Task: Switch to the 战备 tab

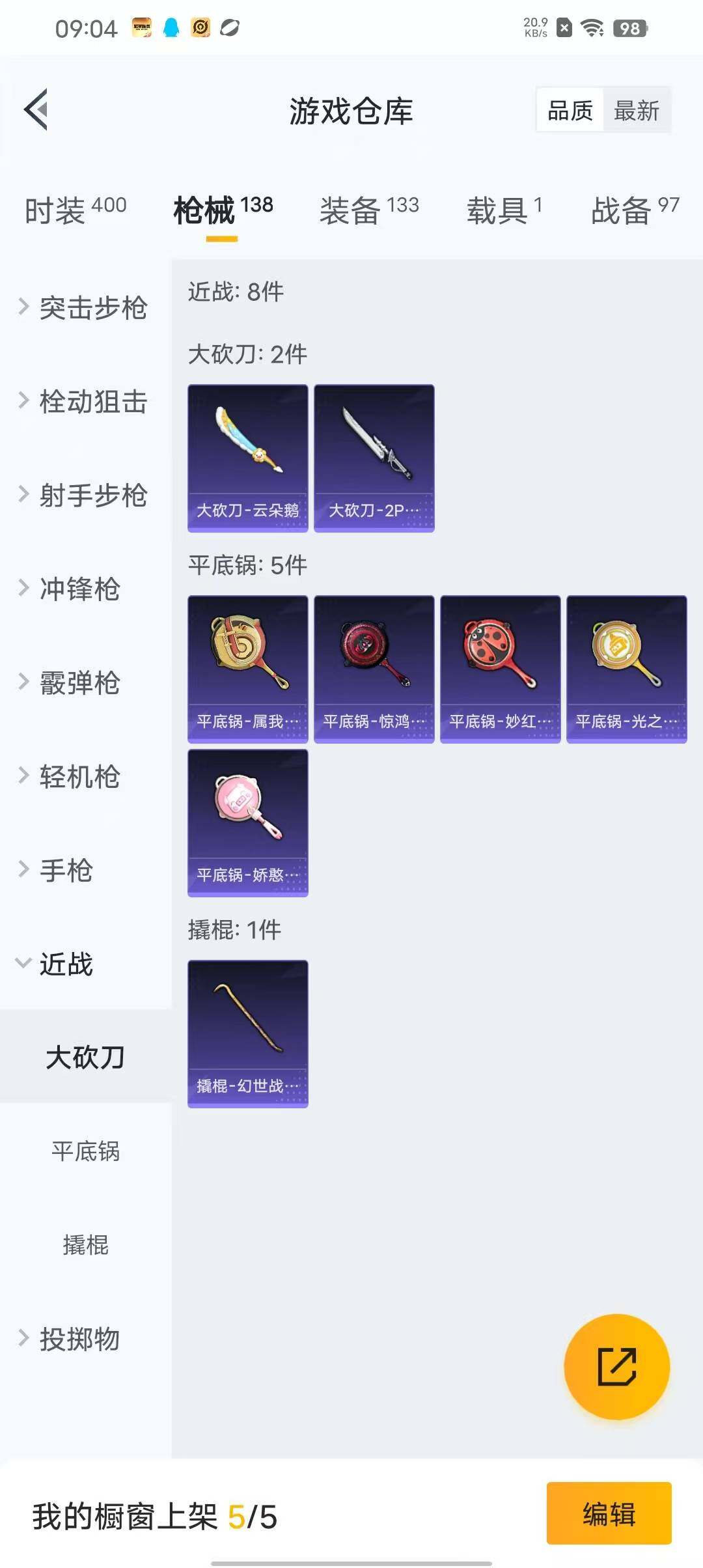Action: pos(635,210)
